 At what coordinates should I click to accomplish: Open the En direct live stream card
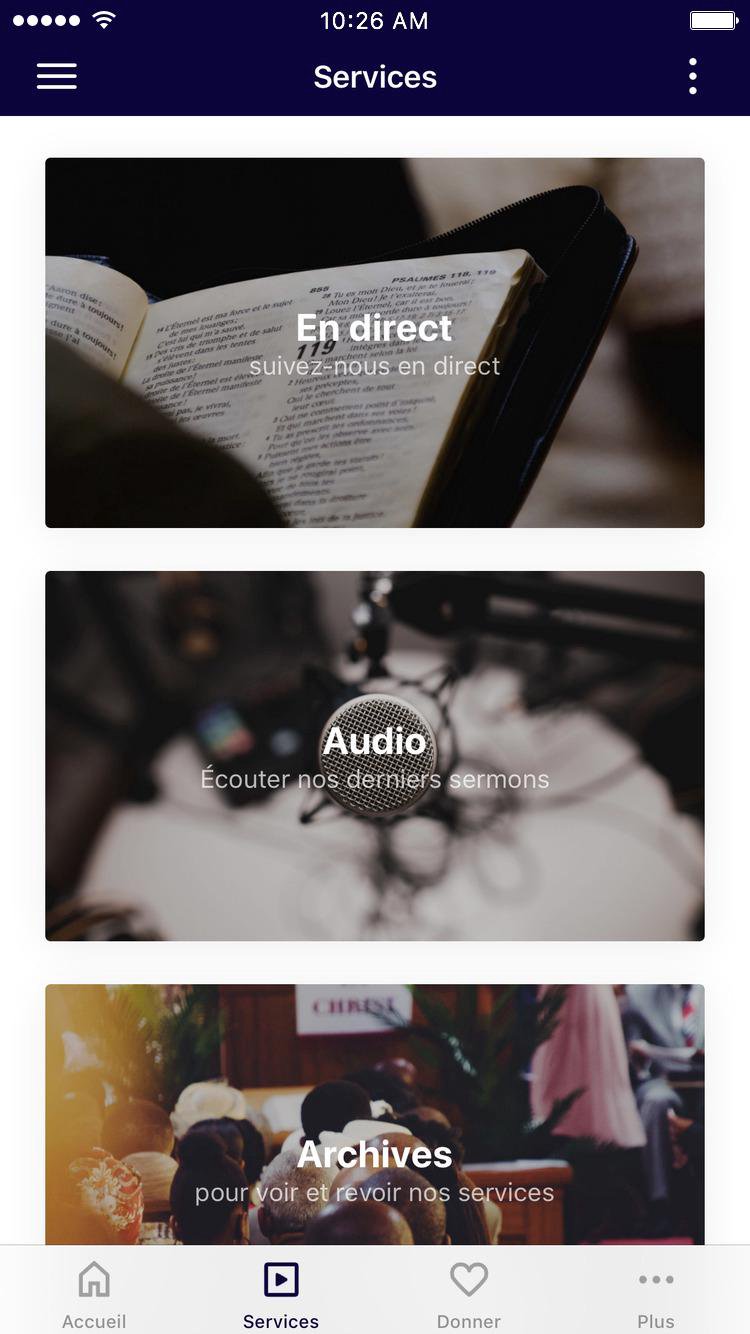[375, 343]
